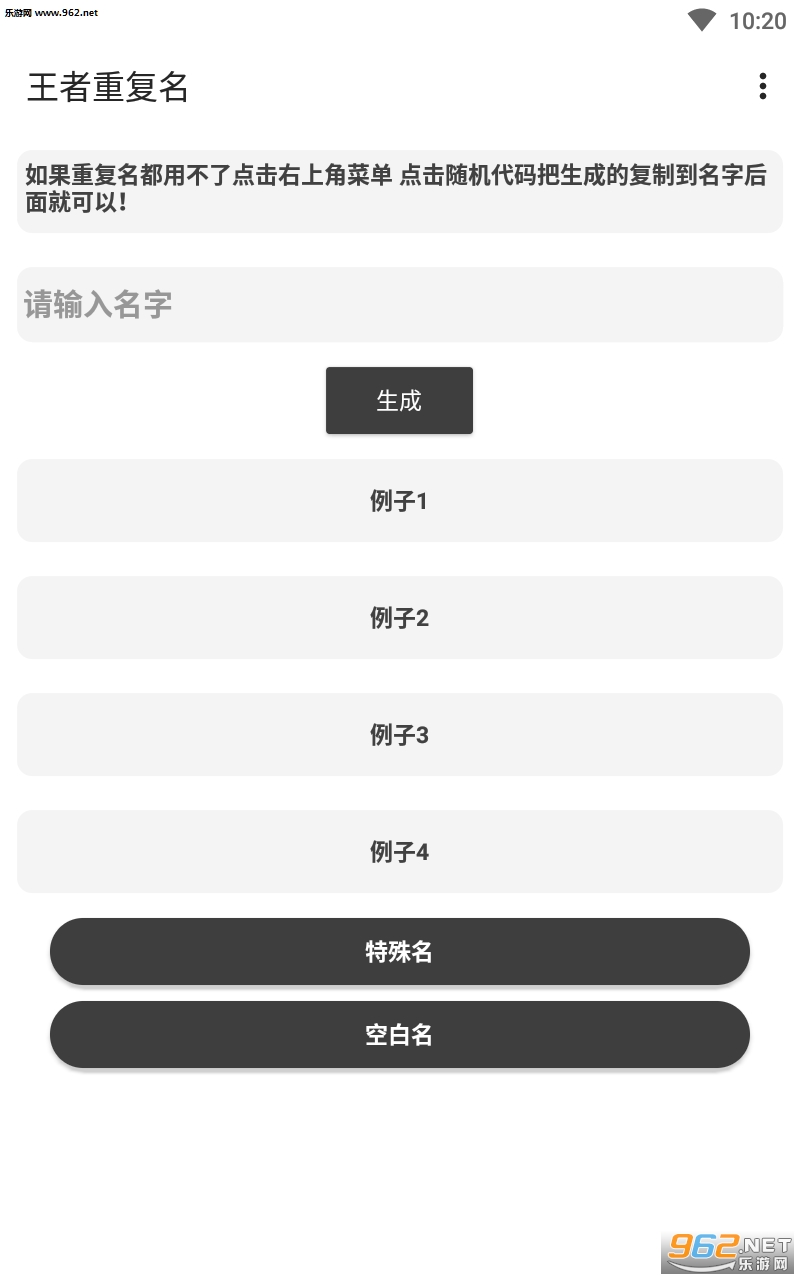Tap the 生成 generate button
Viewport: 800px width, 1280px height.
[399, 401]
